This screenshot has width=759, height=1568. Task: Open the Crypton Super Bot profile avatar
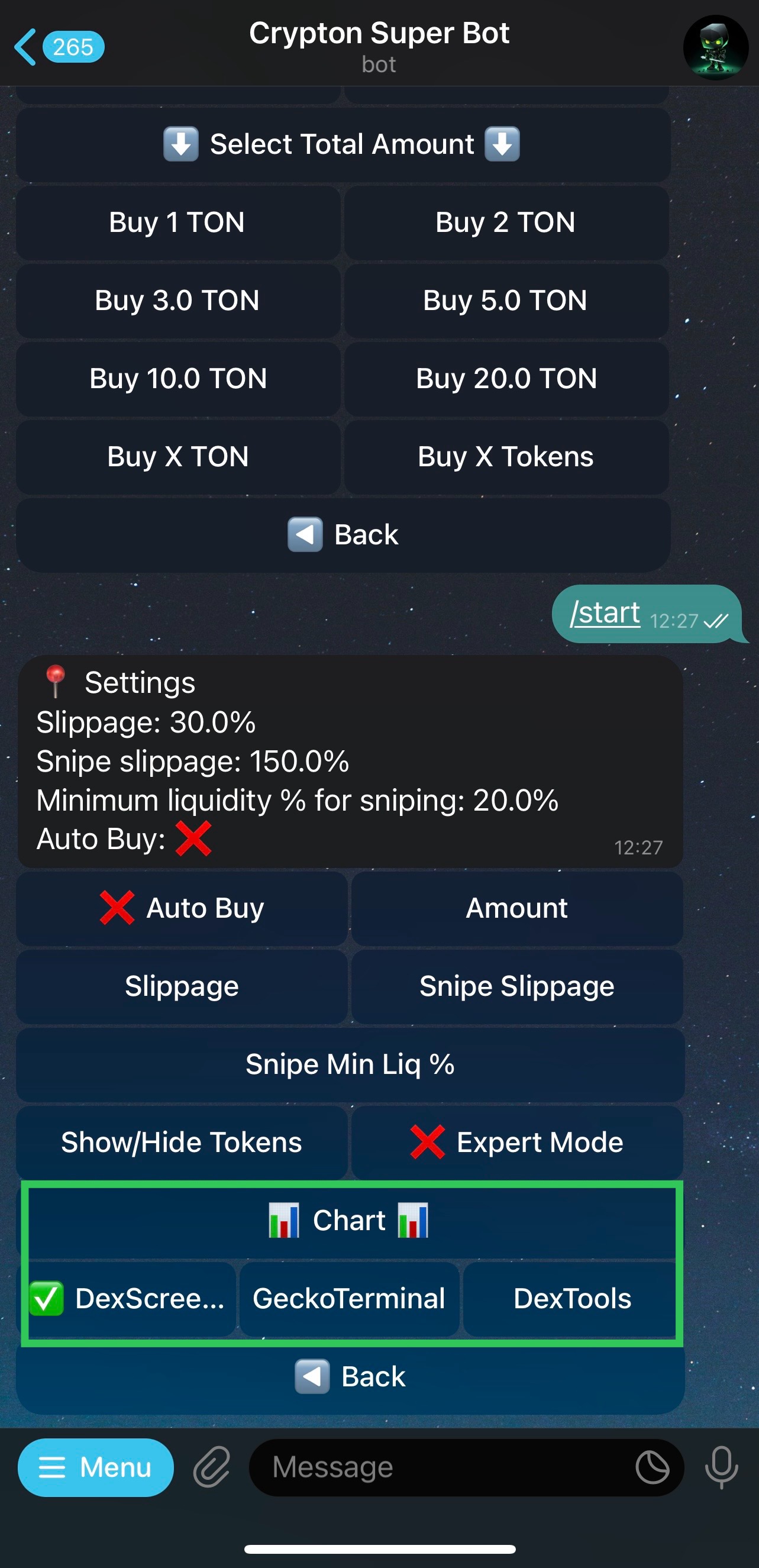715,47
